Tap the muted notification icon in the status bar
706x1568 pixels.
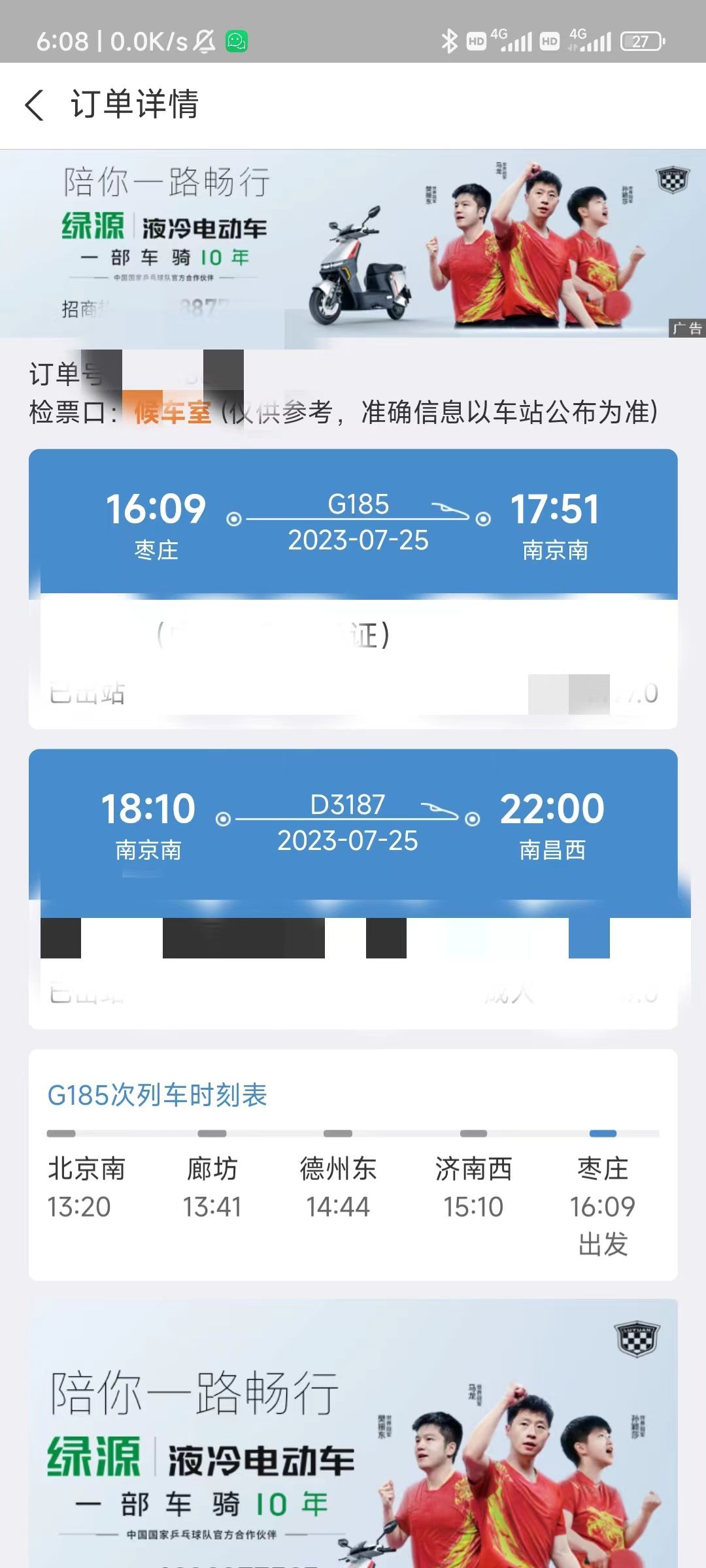coord(203,40)
